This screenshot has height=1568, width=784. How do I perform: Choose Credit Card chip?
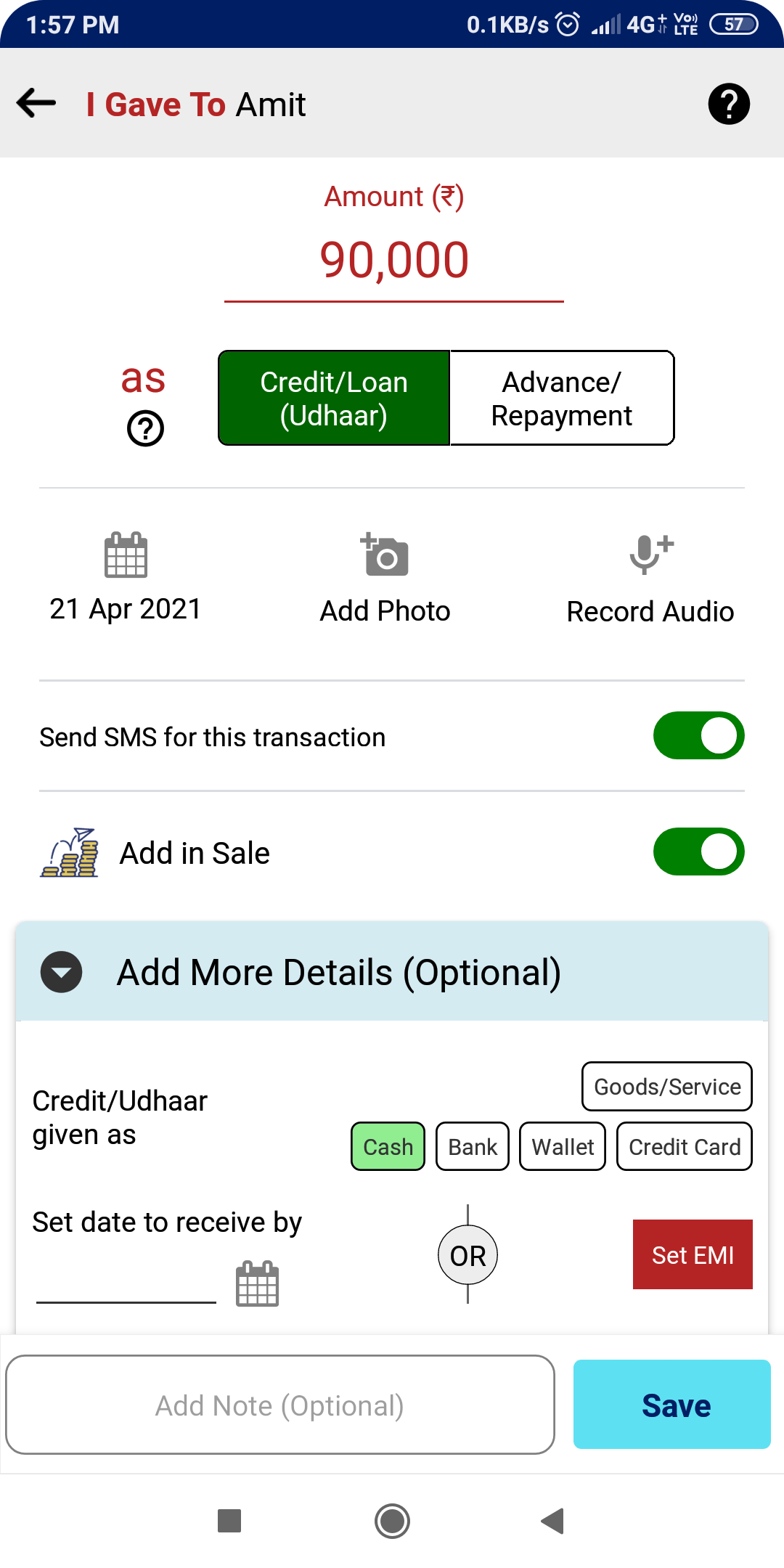685,1147
